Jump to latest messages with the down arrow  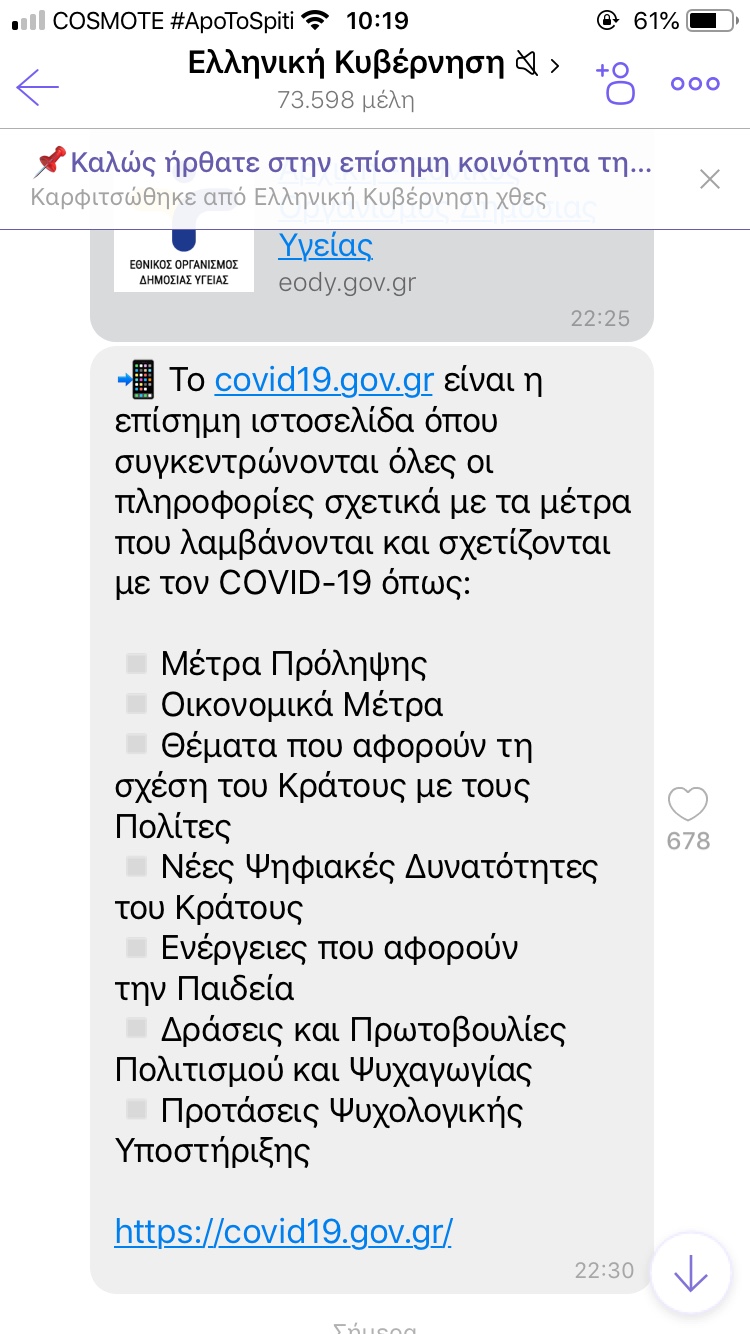tap(691, 1273)
